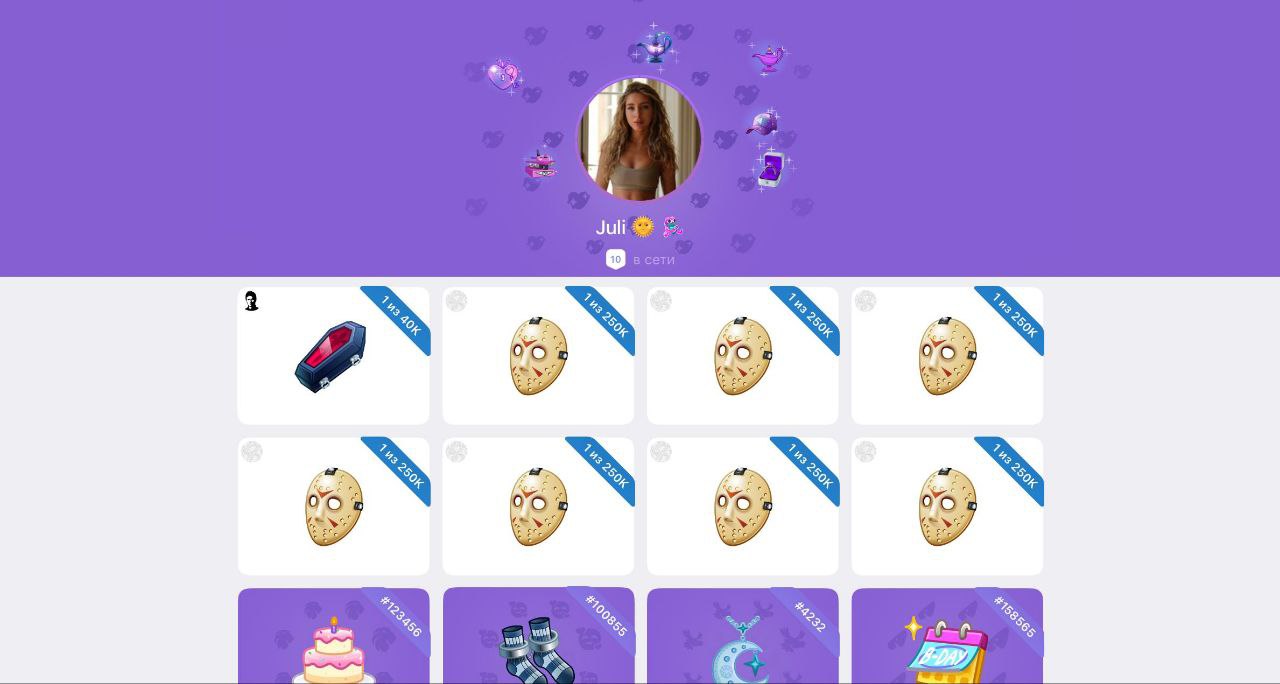This screenshot has height=684, width=1280.
Task: Open the coffin gift, 1 из 40K
Action: (x=333, y=356)
